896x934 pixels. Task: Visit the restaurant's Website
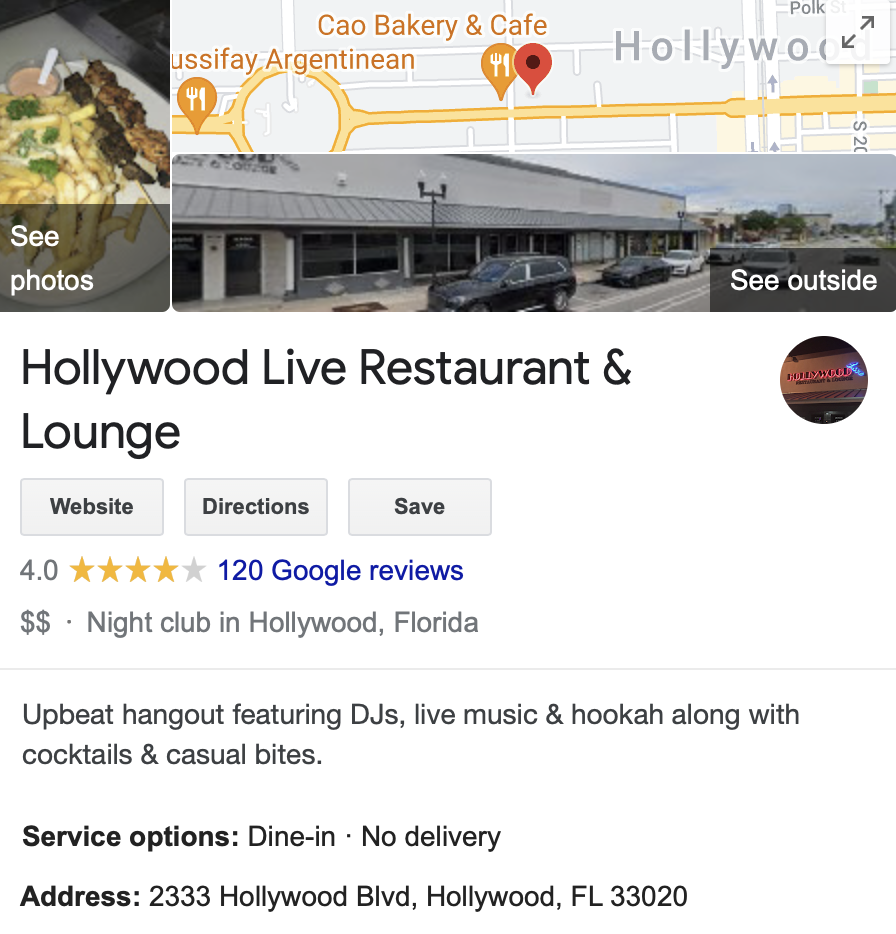pos(92,507)
